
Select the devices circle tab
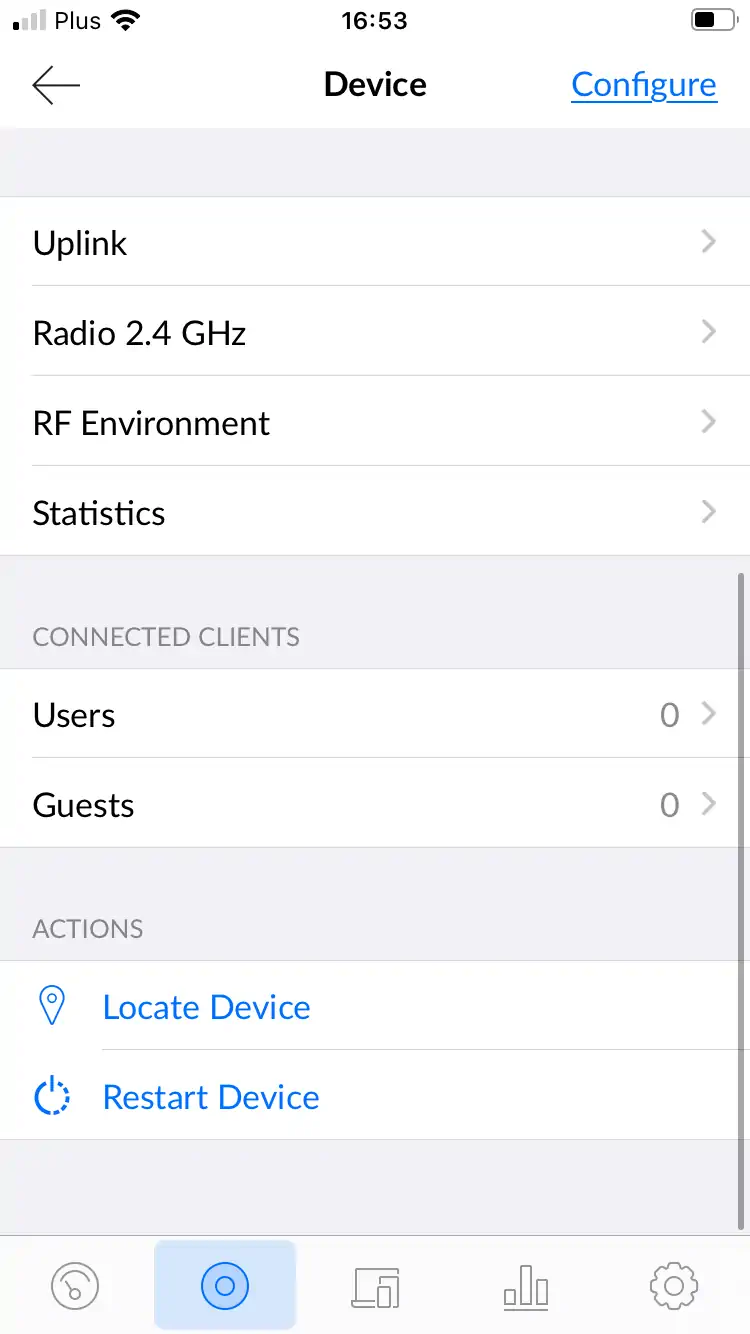click(x=225, y=1285)
